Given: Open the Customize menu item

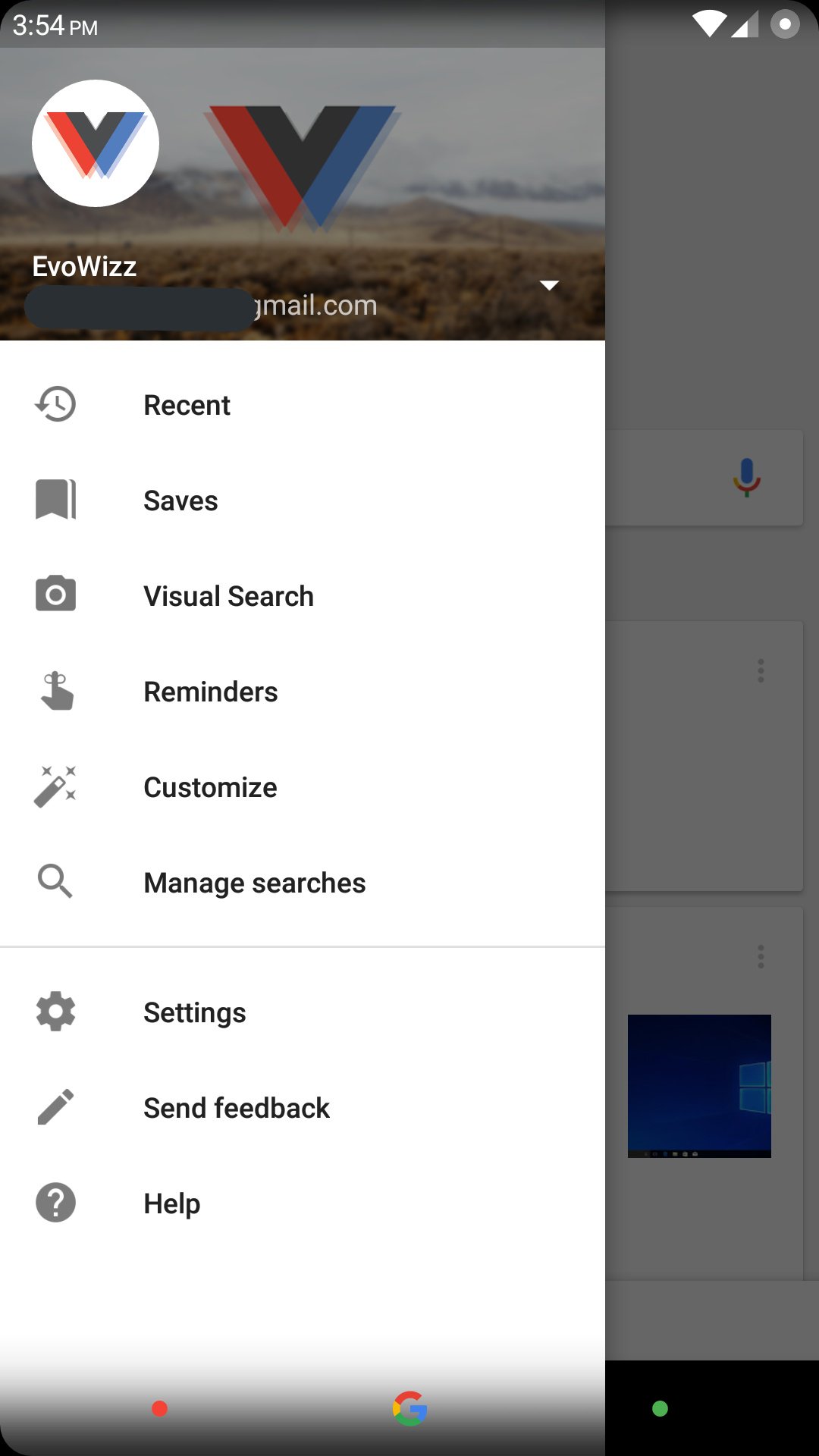Looking at the screenshot, I should (x=210, y=786).
